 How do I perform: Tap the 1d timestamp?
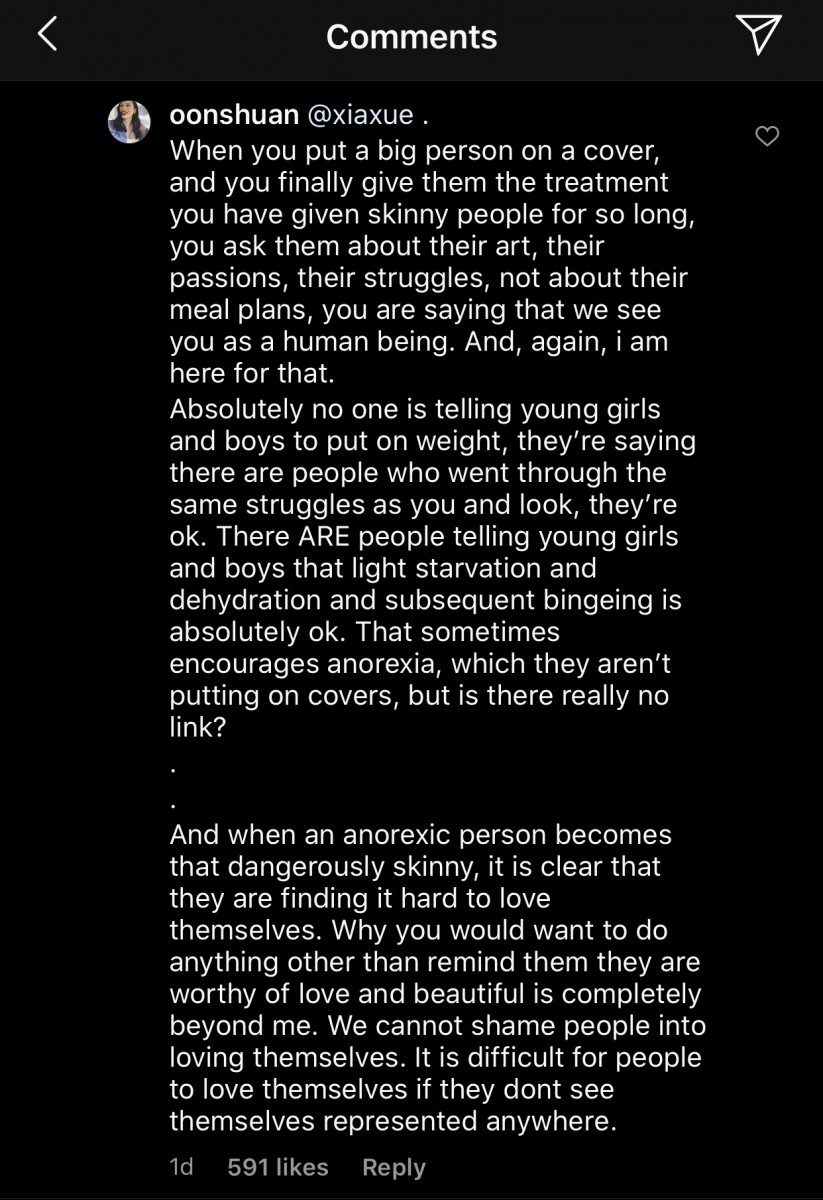pos(180,1167)
